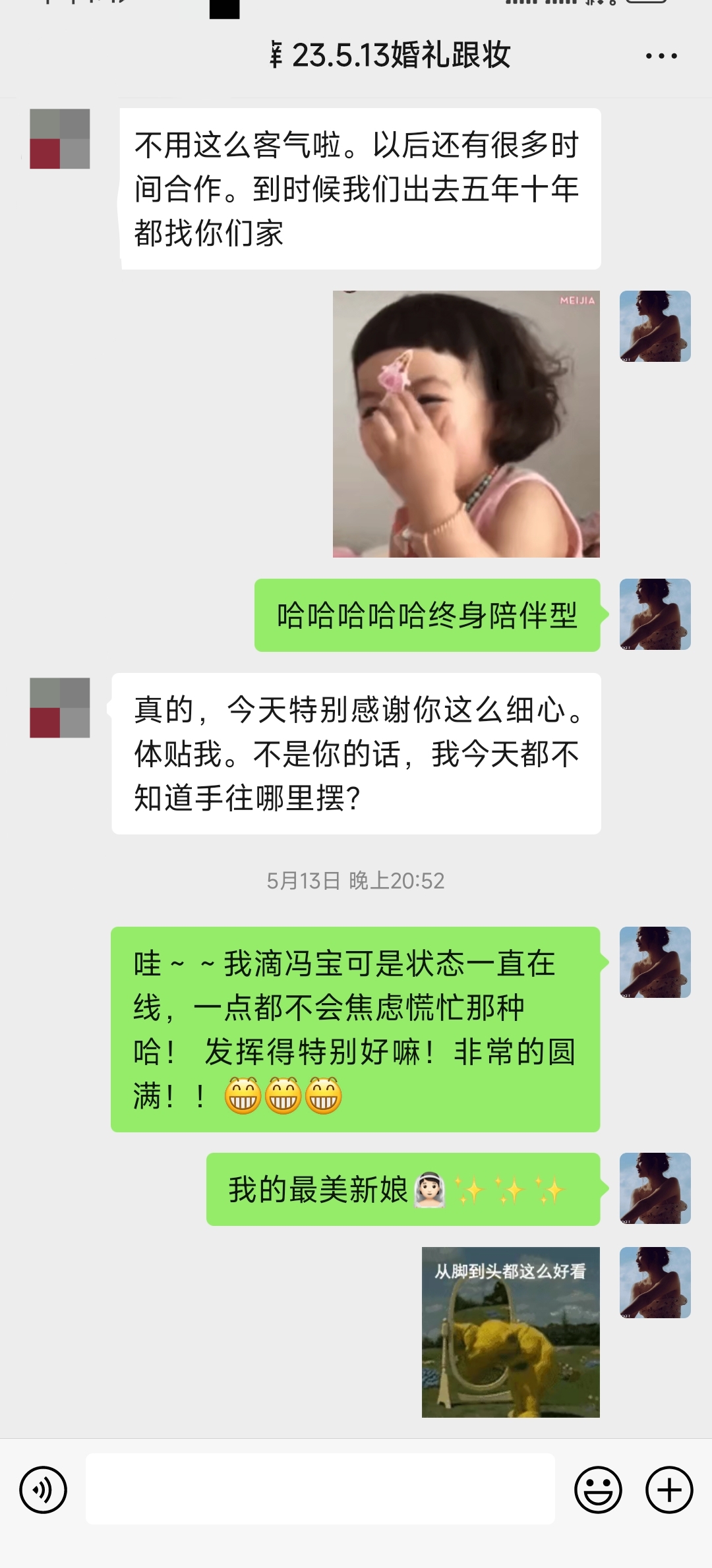Open the blurred avatar beside 真的，今天特别感谢你

60,707
